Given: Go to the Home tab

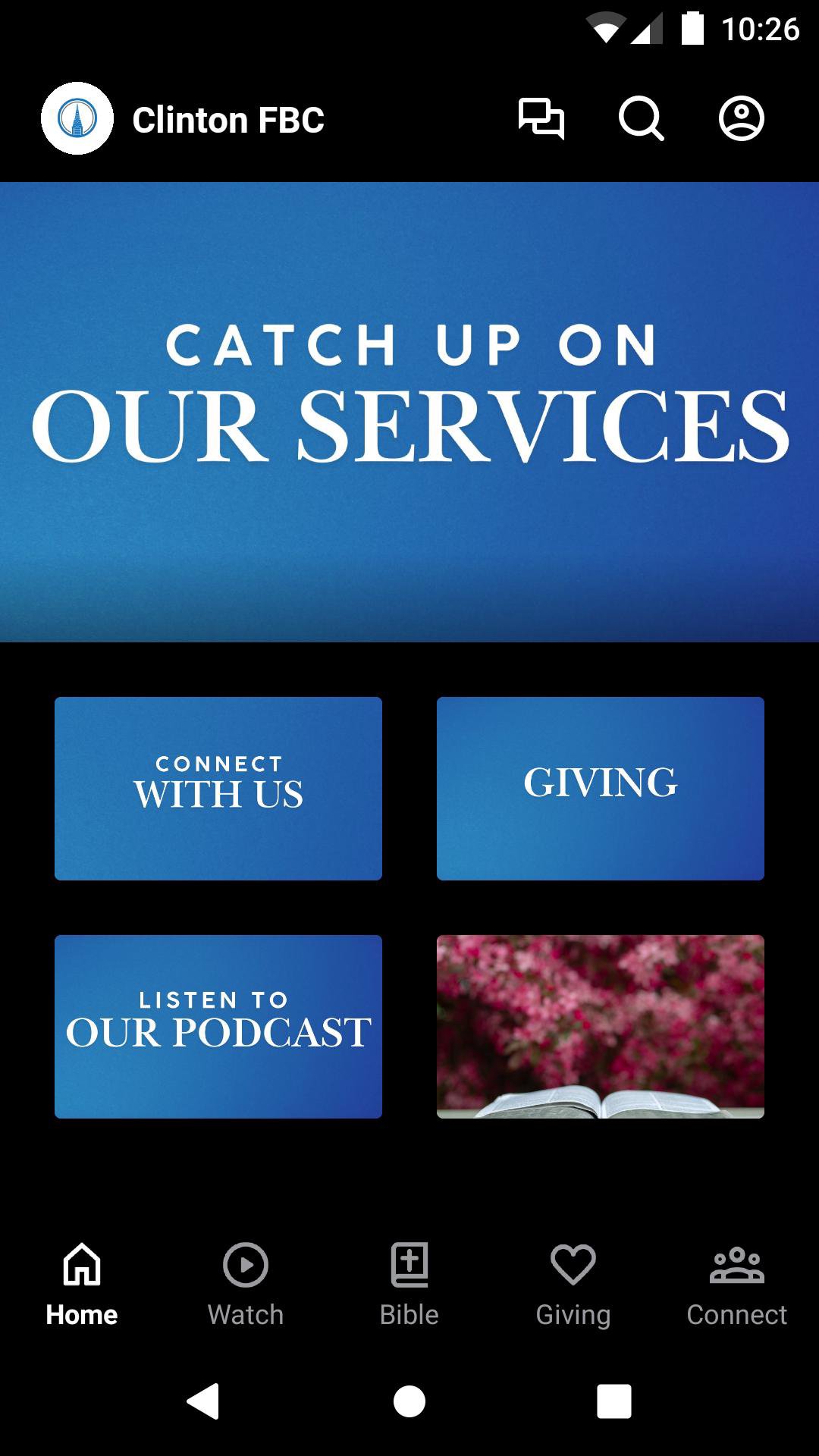Looking at the screenshot, I should coord(82,1283).
